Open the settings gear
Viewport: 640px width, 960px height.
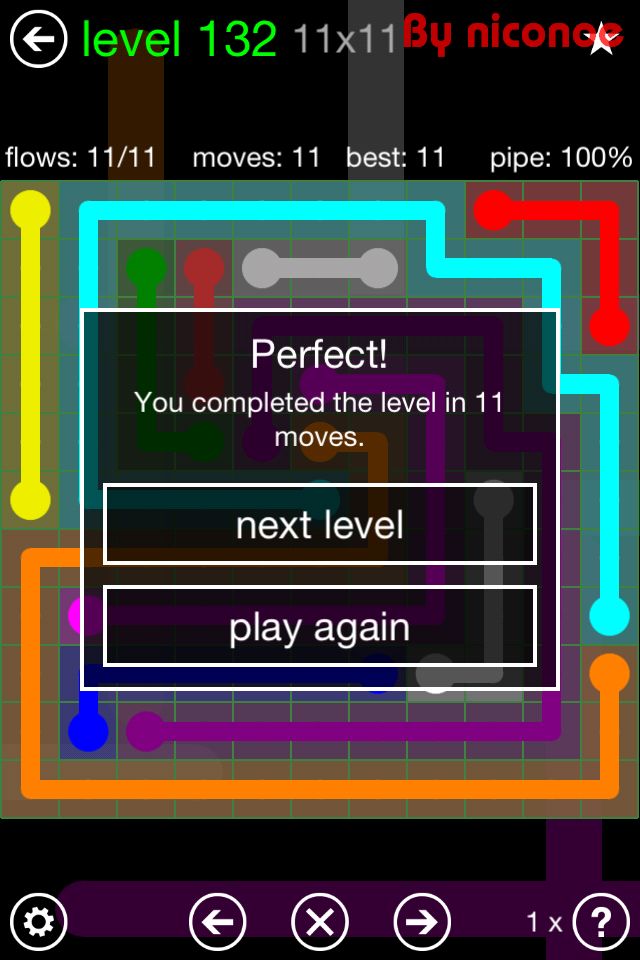(x=38, y=921)
